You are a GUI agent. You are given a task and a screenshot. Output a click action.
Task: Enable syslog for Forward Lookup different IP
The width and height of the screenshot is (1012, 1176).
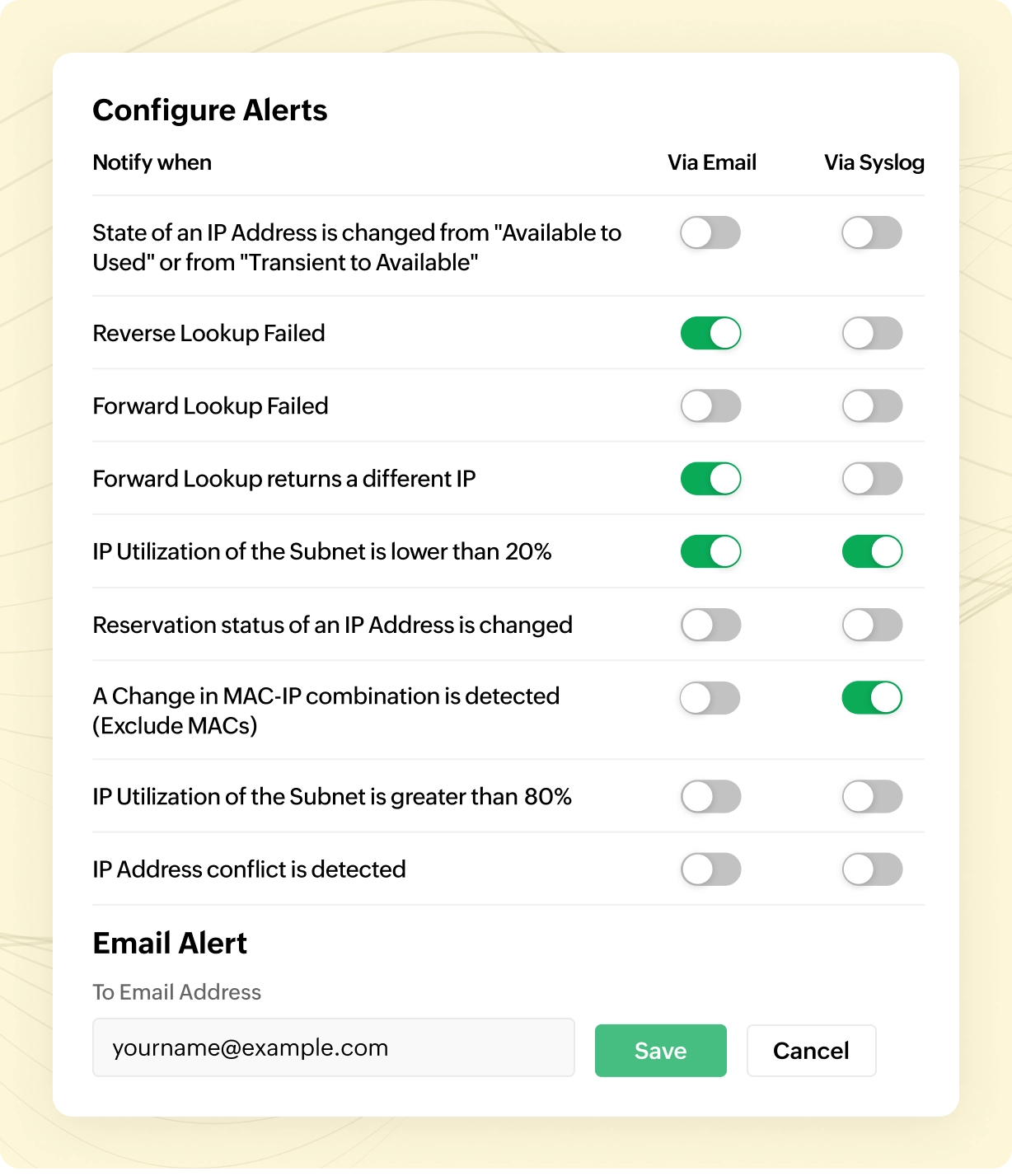(x=872, y=479)
